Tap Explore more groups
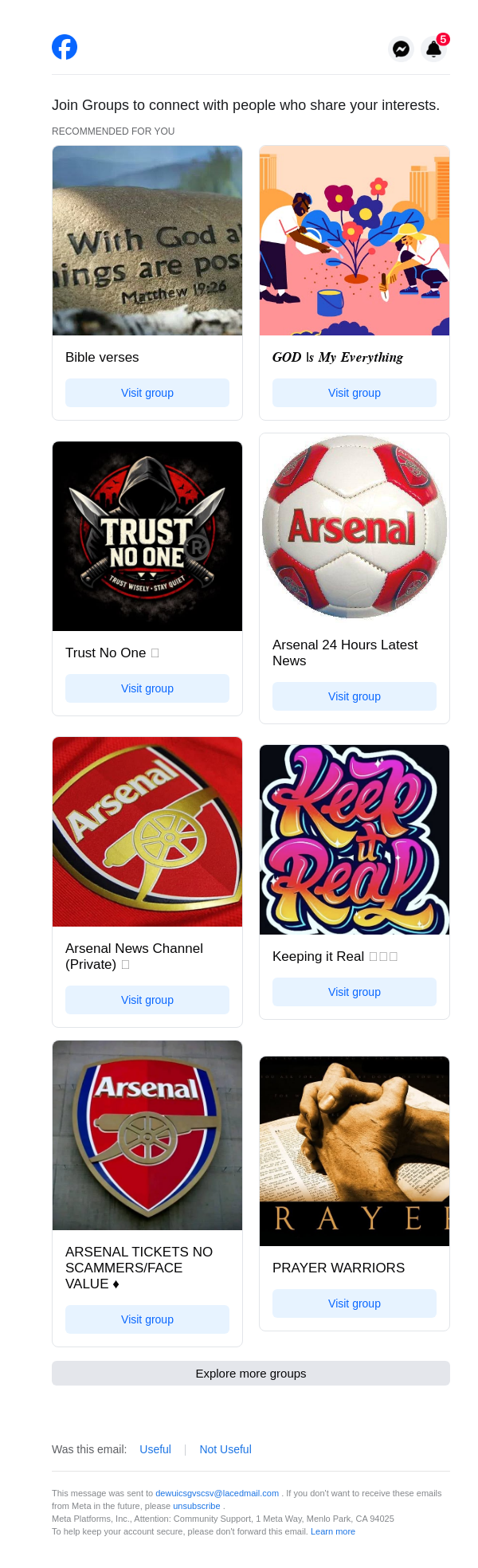This screenshot has height=1568, width=478. [251, 1374]
